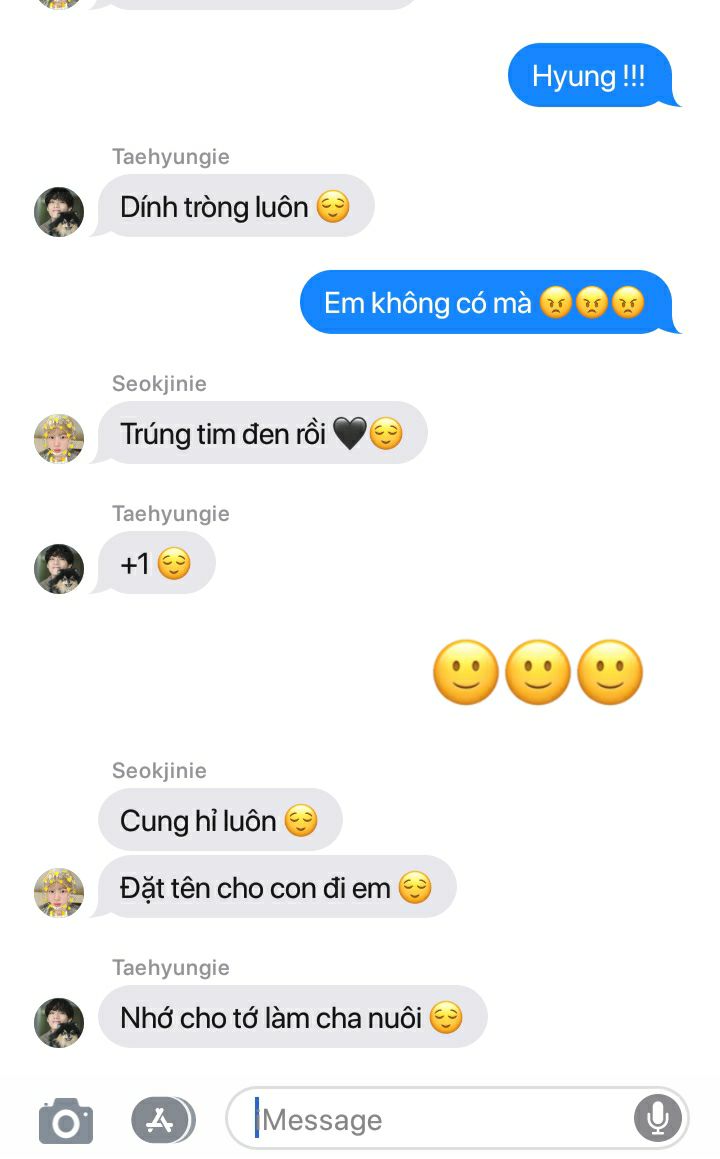Open the App Store apps drawer
Viewport: 720px width, 1159px height.
pyautogui.click(x=163, y=1121)
